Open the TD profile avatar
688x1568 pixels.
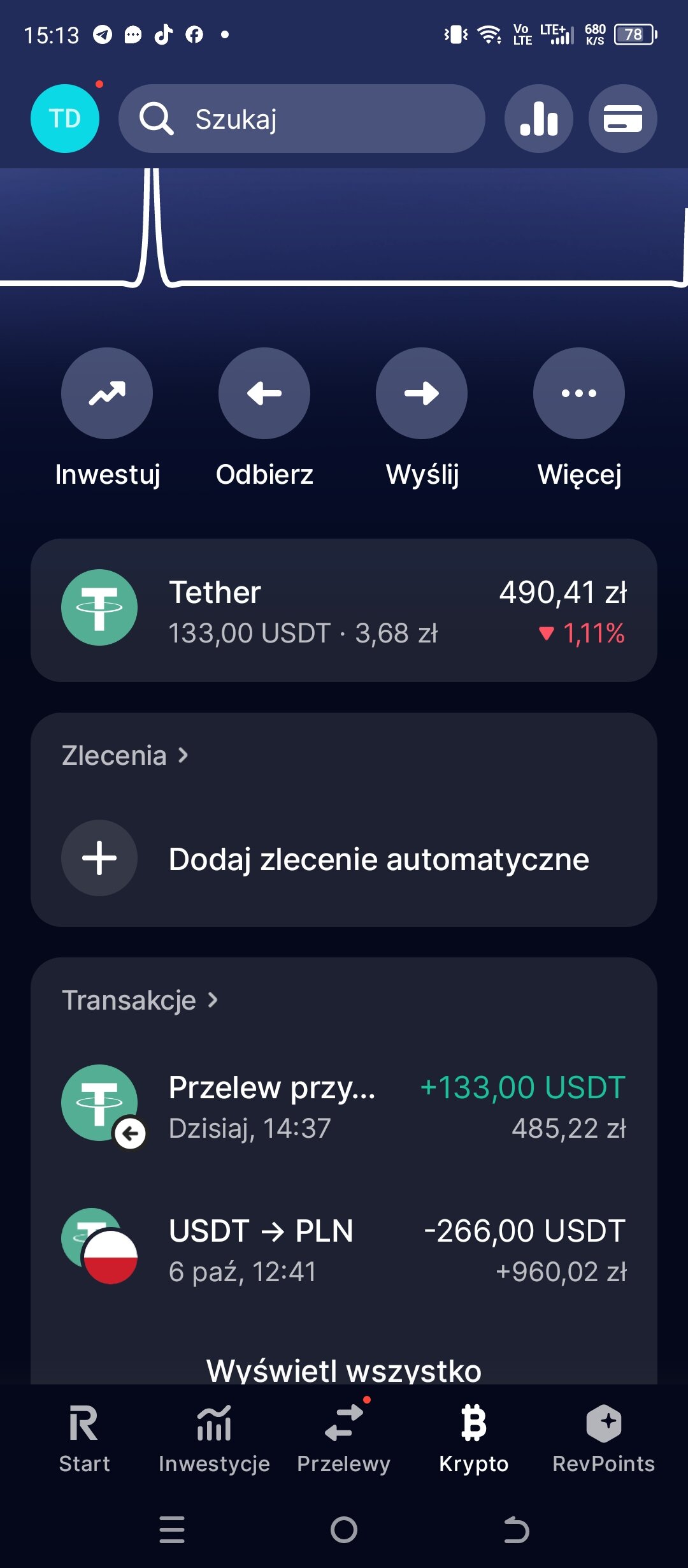coord(65,119)
